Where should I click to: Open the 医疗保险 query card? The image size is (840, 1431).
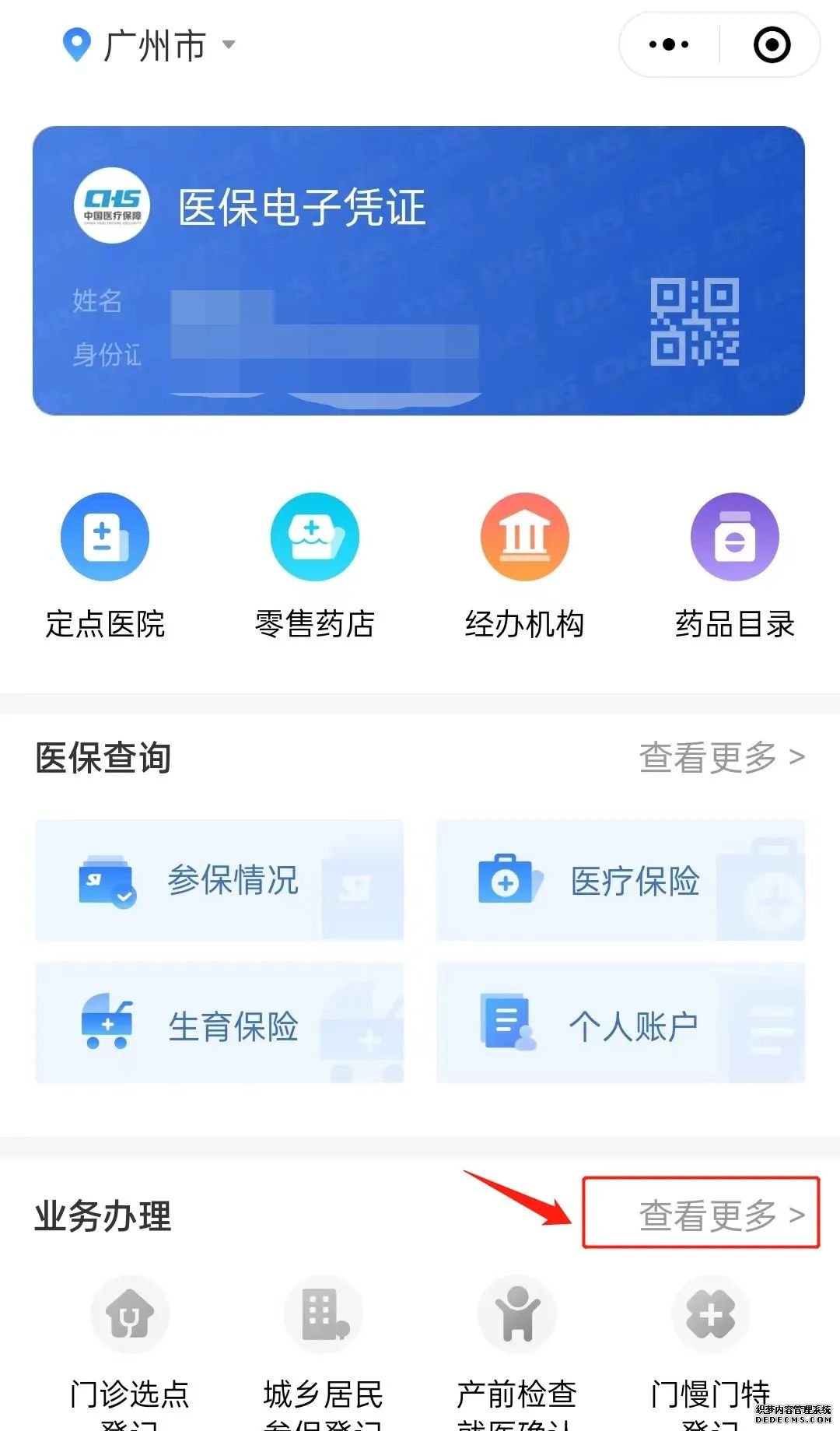[x=621, y=880]
